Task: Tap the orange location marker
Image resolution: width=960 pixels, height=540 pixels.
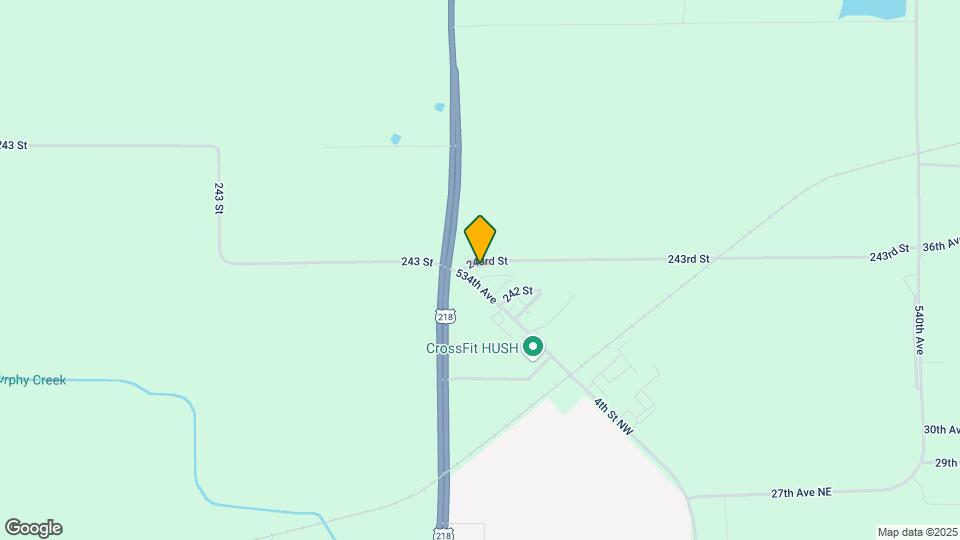Action: 480,238
